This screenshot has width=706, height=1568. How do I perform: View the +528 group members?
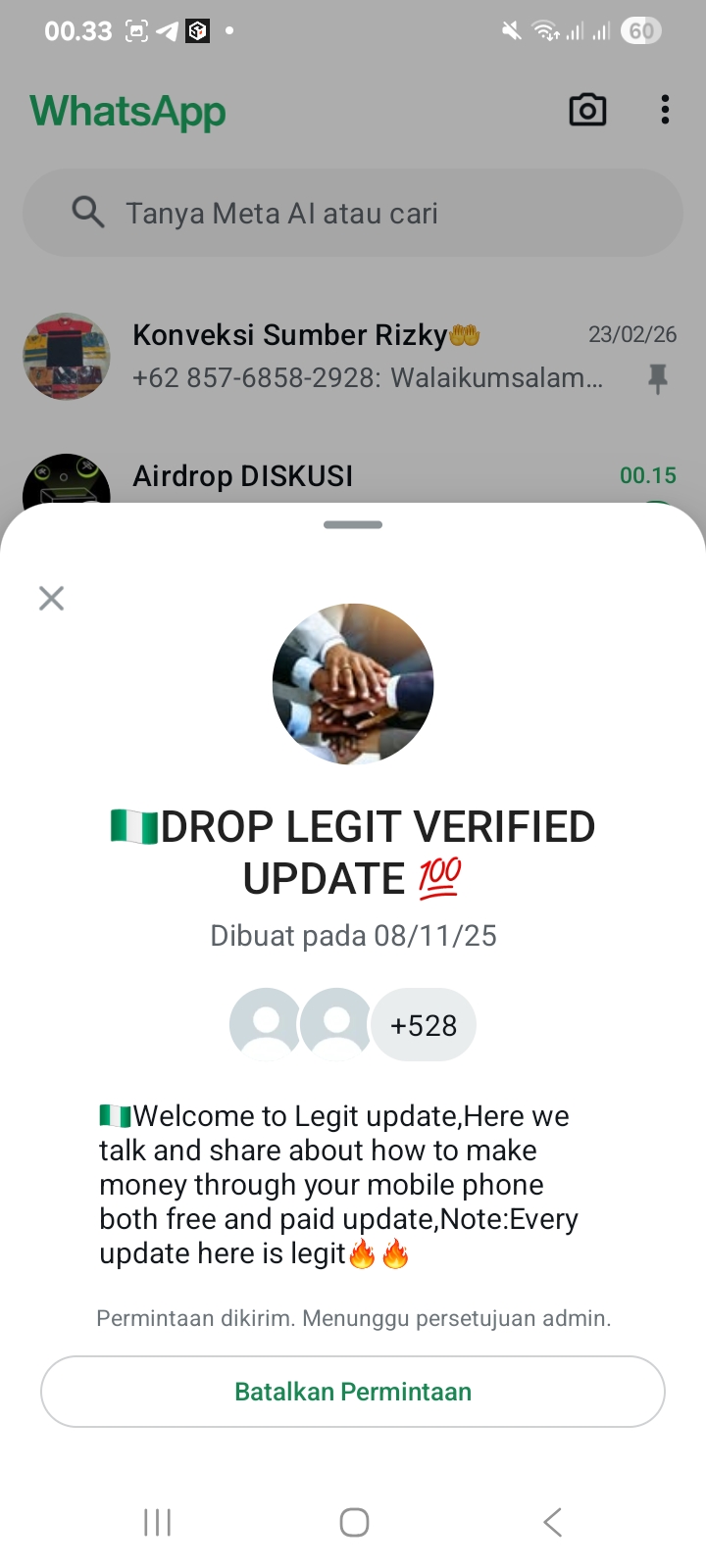pyautogui.click(x=423, y=1025)
